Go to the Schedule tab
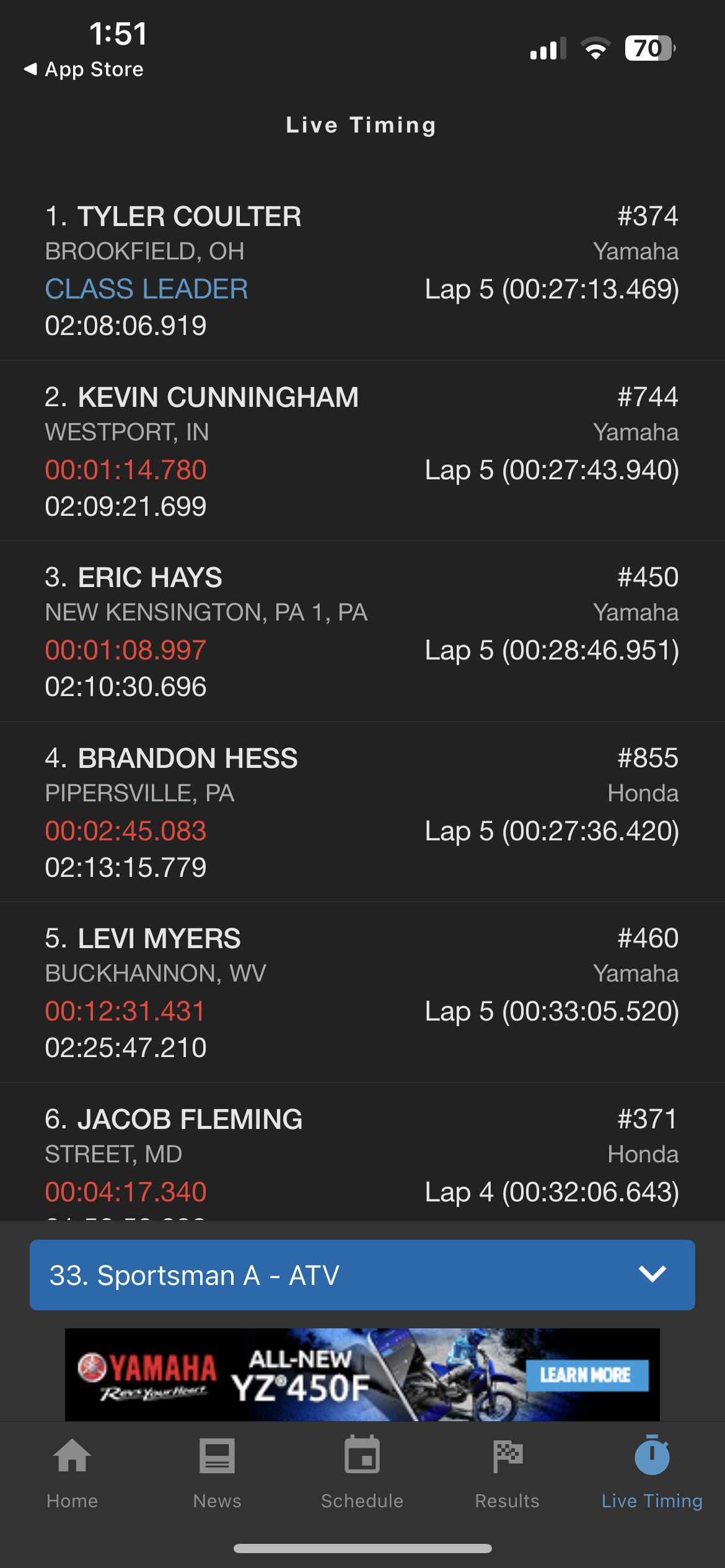 coord(362,1473)
